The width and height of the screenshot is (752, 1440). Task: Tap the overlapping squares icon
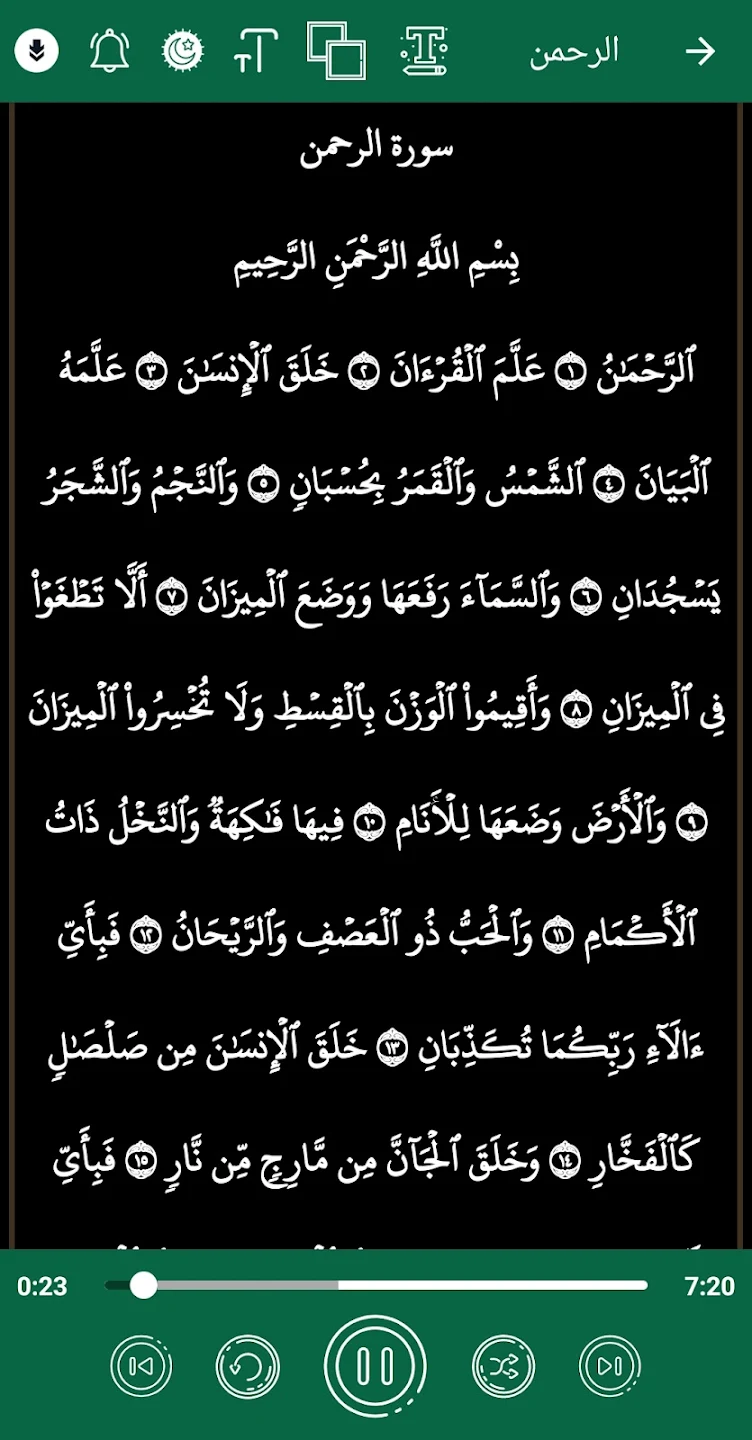(x=336, y=51)
